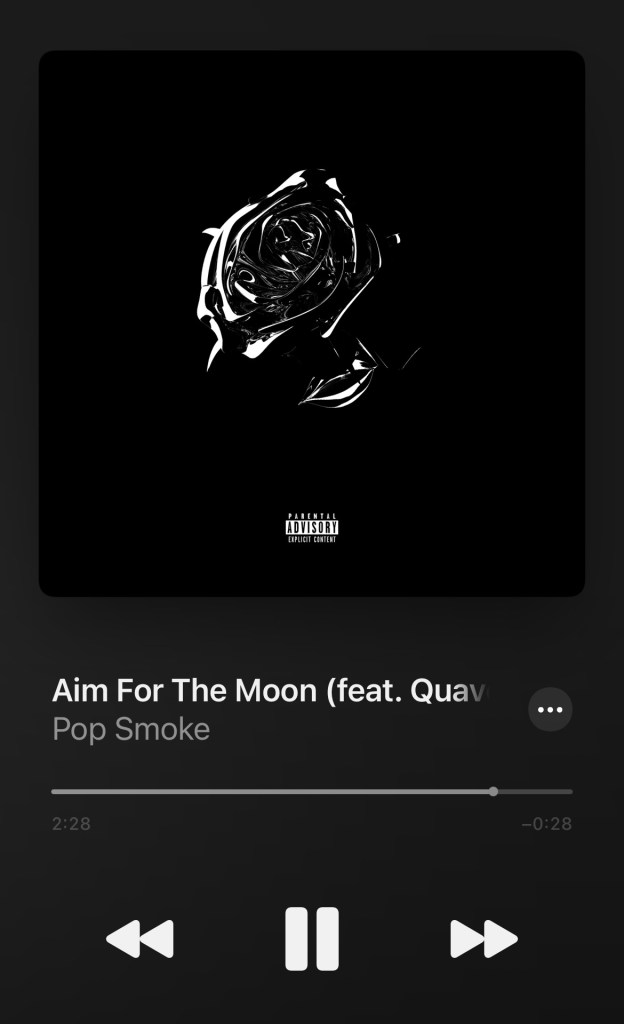
Task: Open the more options ellipsis menu
Action: coord(550,709)
